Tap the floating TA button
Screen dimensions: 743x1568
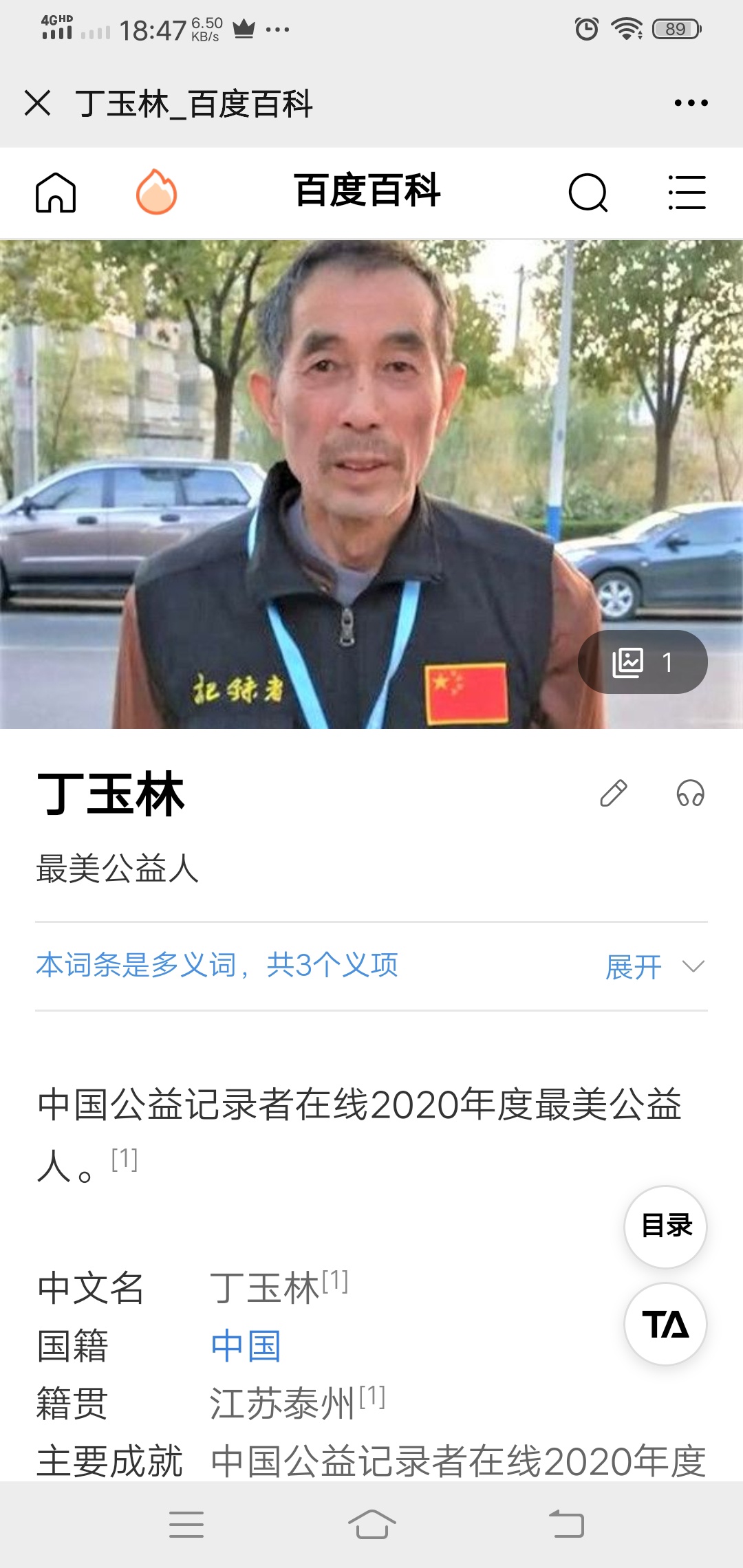pyautogui.click(x=665, y=1324)
